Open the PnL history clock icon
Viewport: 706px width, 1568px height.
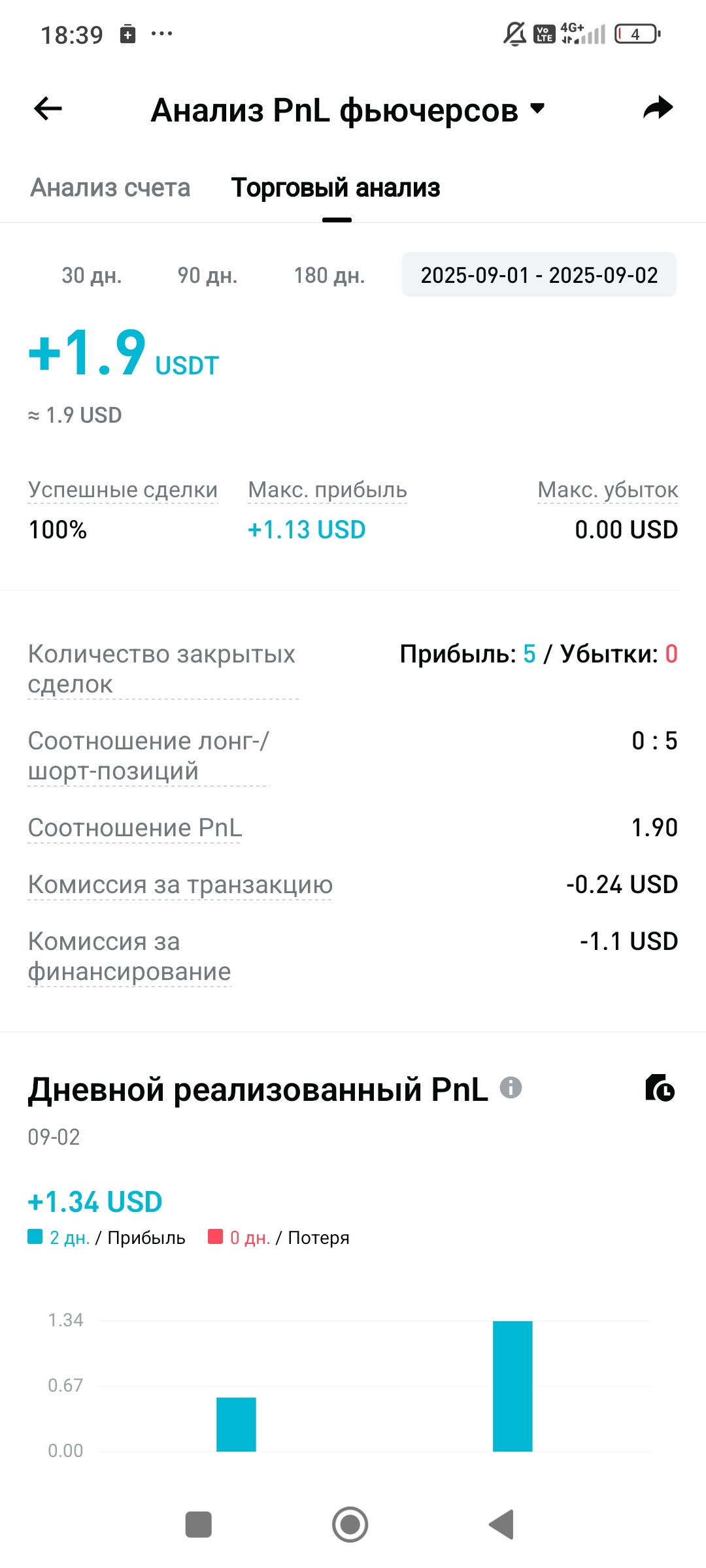pos(660,1088)
